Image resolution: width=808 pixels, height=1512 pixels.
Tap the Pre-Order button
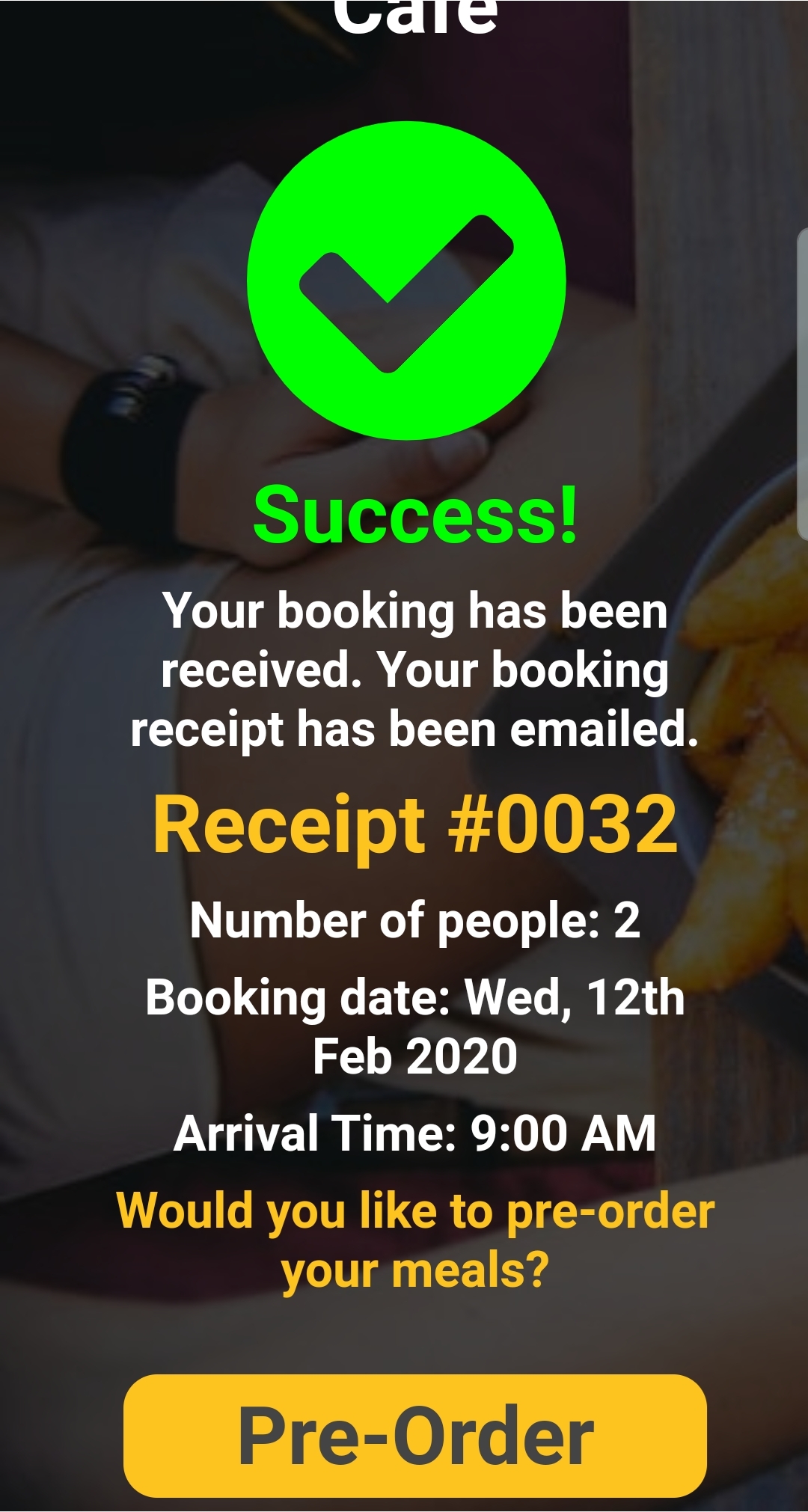pyautogui.click(x=415, y=1435)
